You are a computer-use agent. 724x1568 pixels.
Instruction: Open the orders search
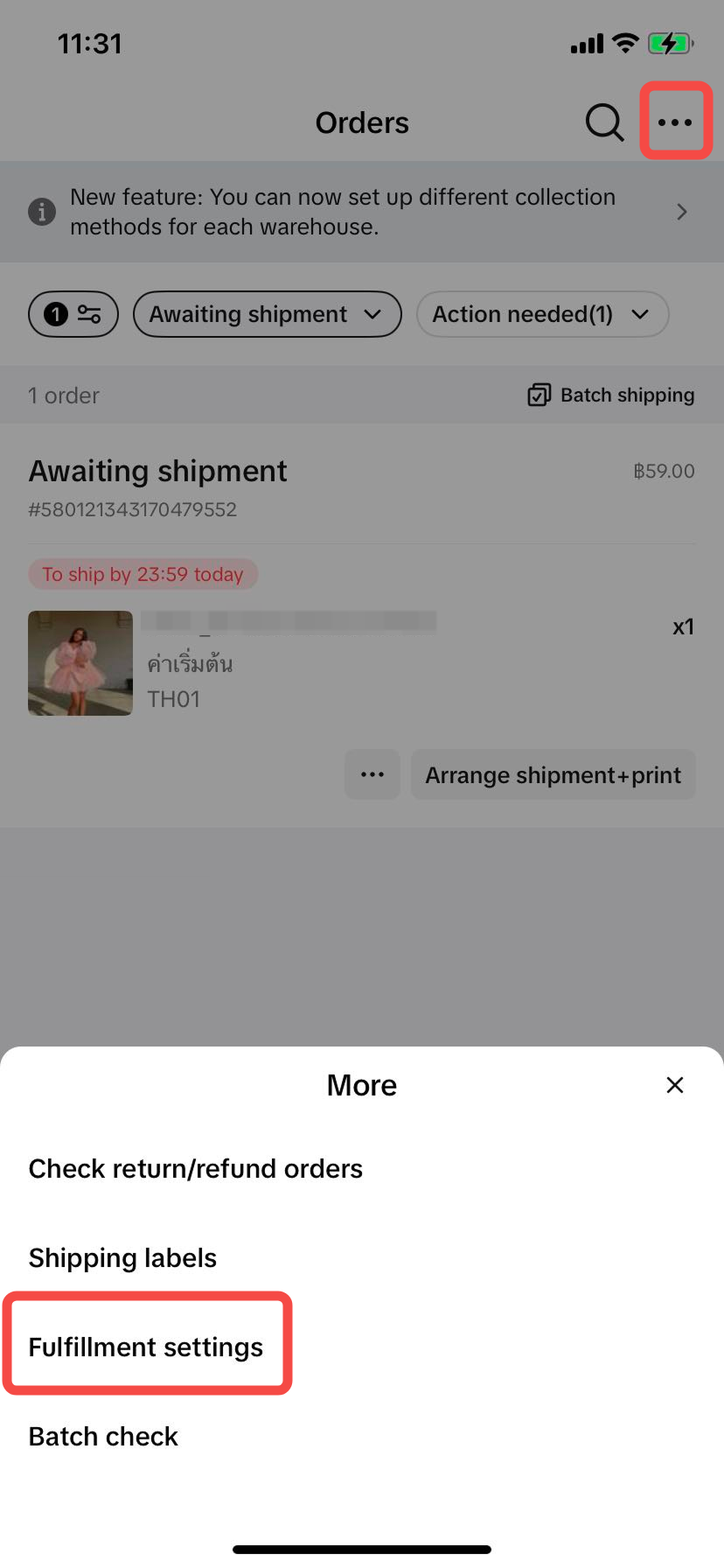point(604,122)
